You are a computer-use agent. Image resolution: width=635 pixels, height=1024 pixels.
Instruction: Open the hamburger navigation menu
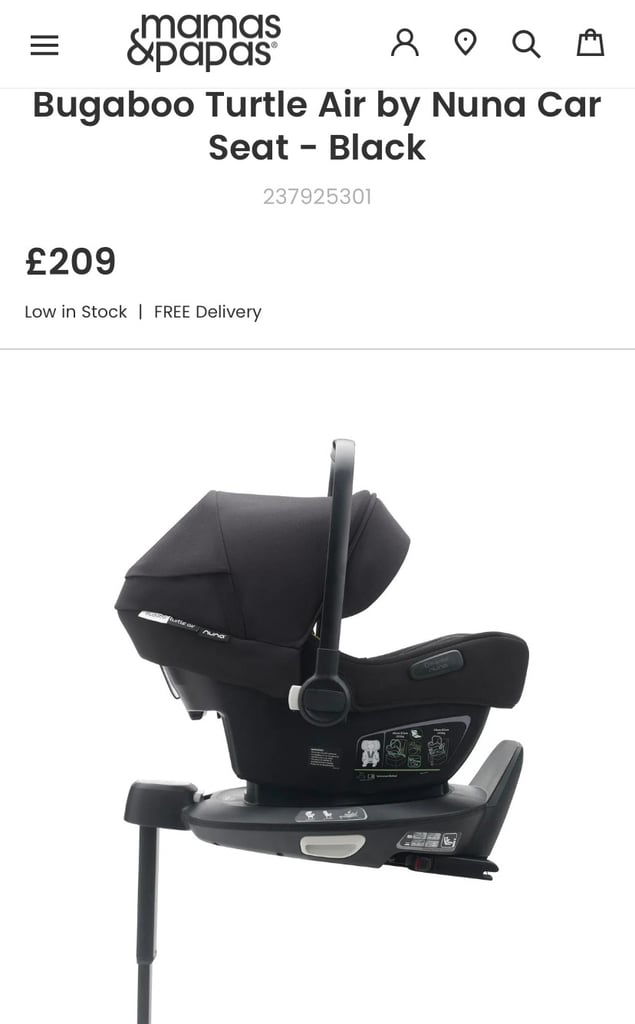[44, 45]
